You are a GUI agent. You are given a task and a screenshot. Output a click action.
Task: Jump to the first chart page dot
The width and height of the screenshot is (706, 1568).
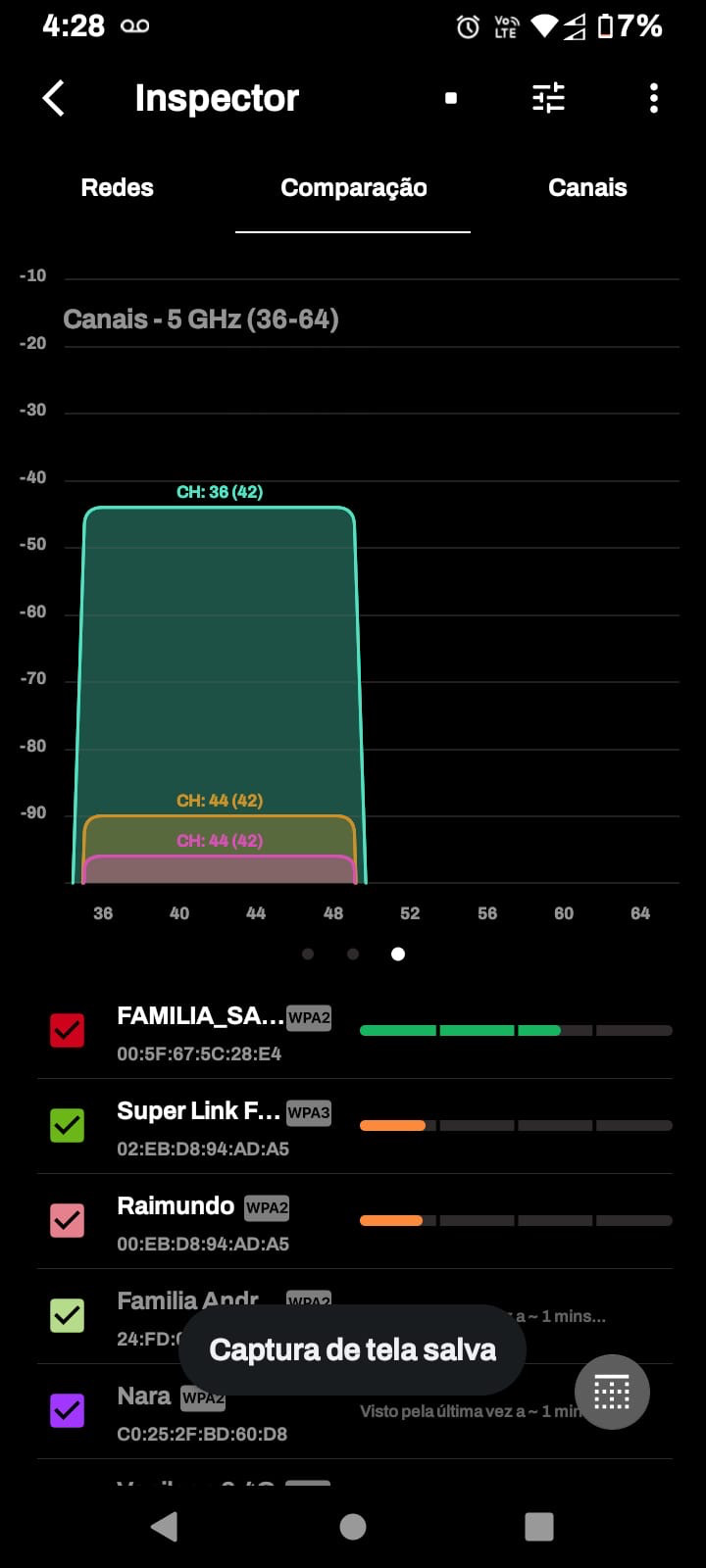tap(308, 954)
